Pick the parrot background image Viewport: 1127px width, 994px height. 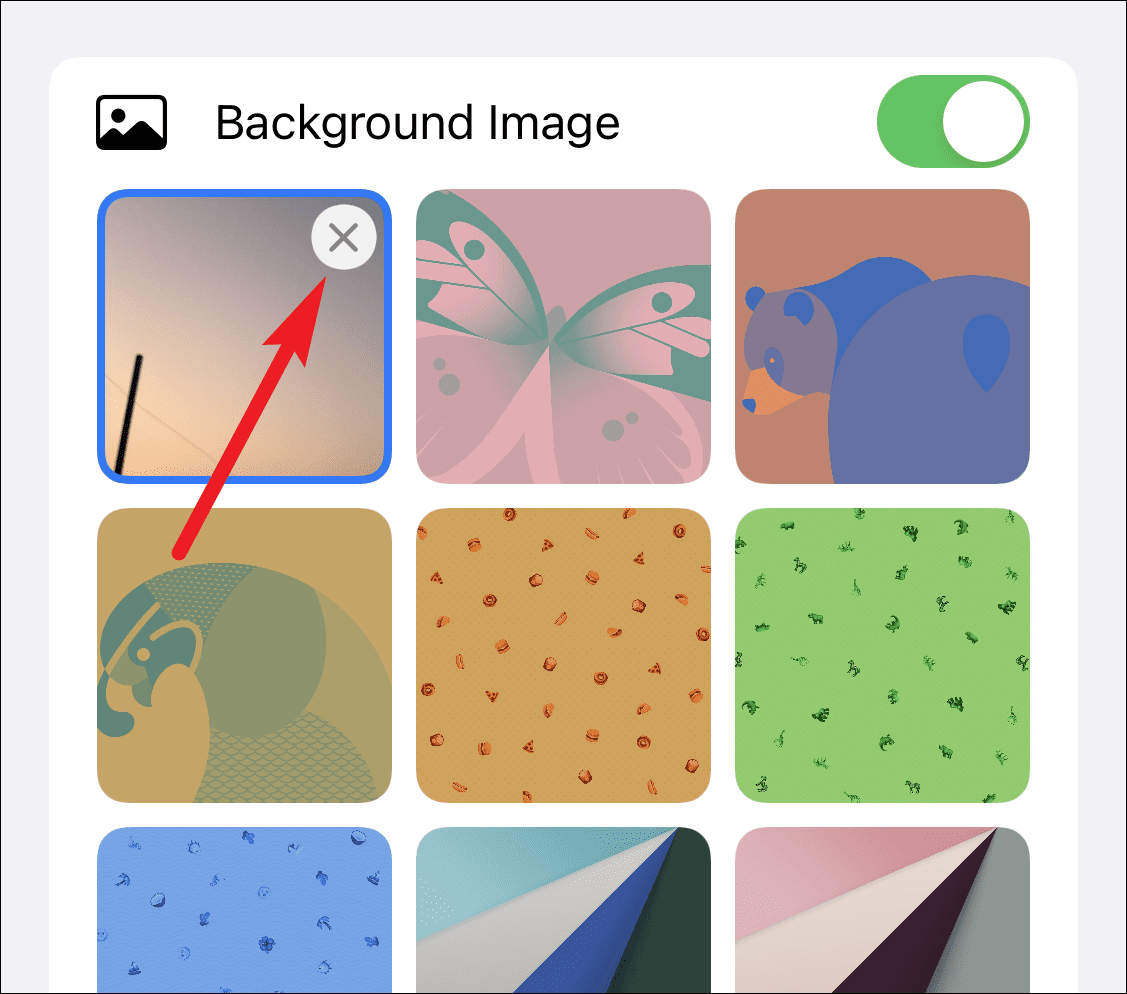pos(244,655)
